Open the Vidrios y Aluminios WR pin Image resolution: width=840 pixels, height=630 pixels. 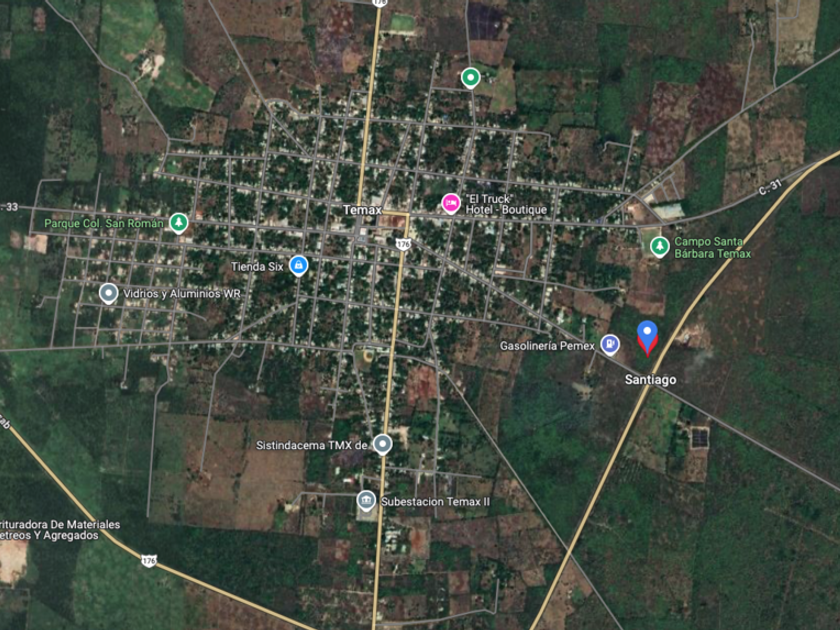coord(109,293)
